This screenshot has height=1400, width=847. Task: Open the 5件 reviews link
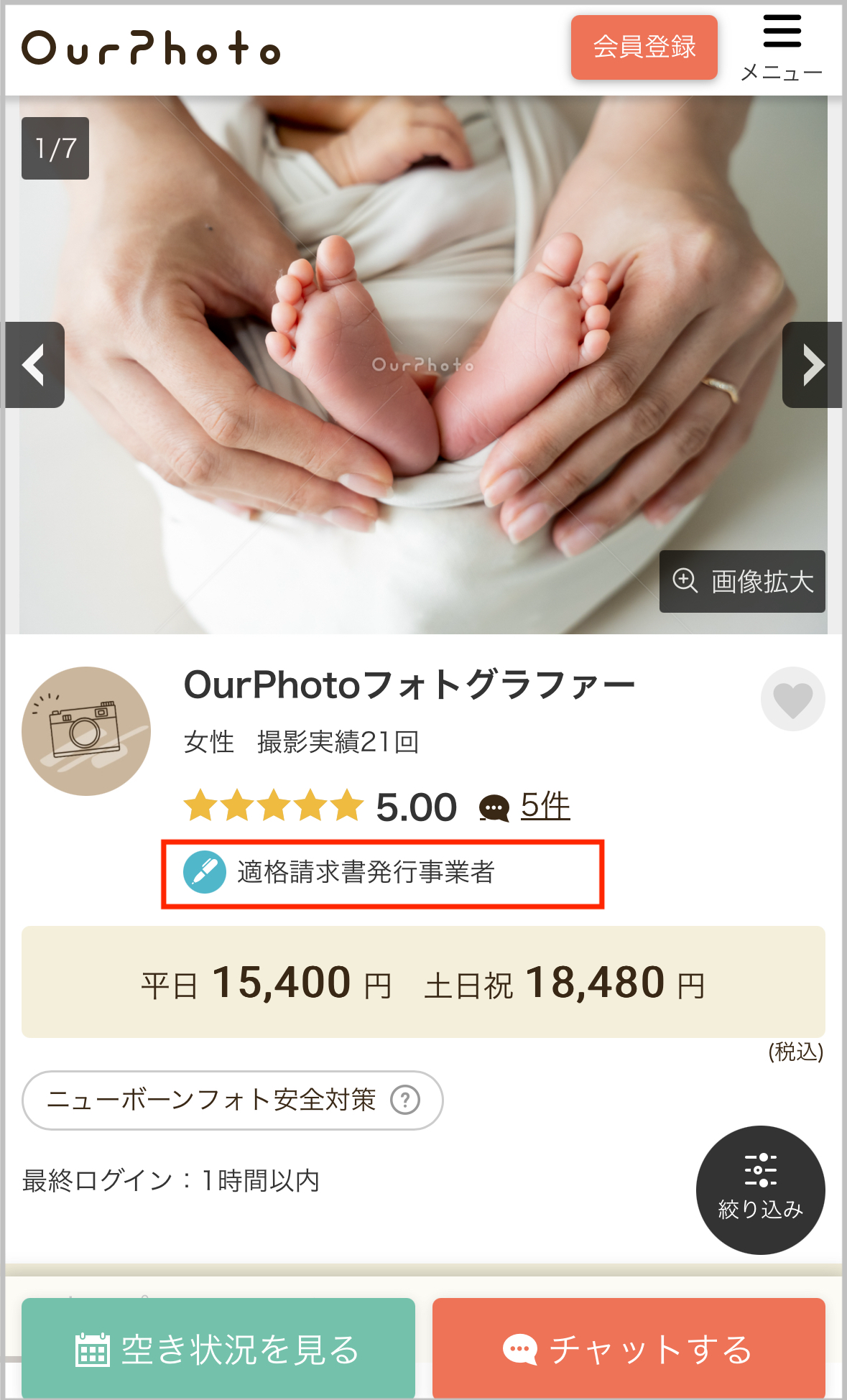[x=545, y=806]
